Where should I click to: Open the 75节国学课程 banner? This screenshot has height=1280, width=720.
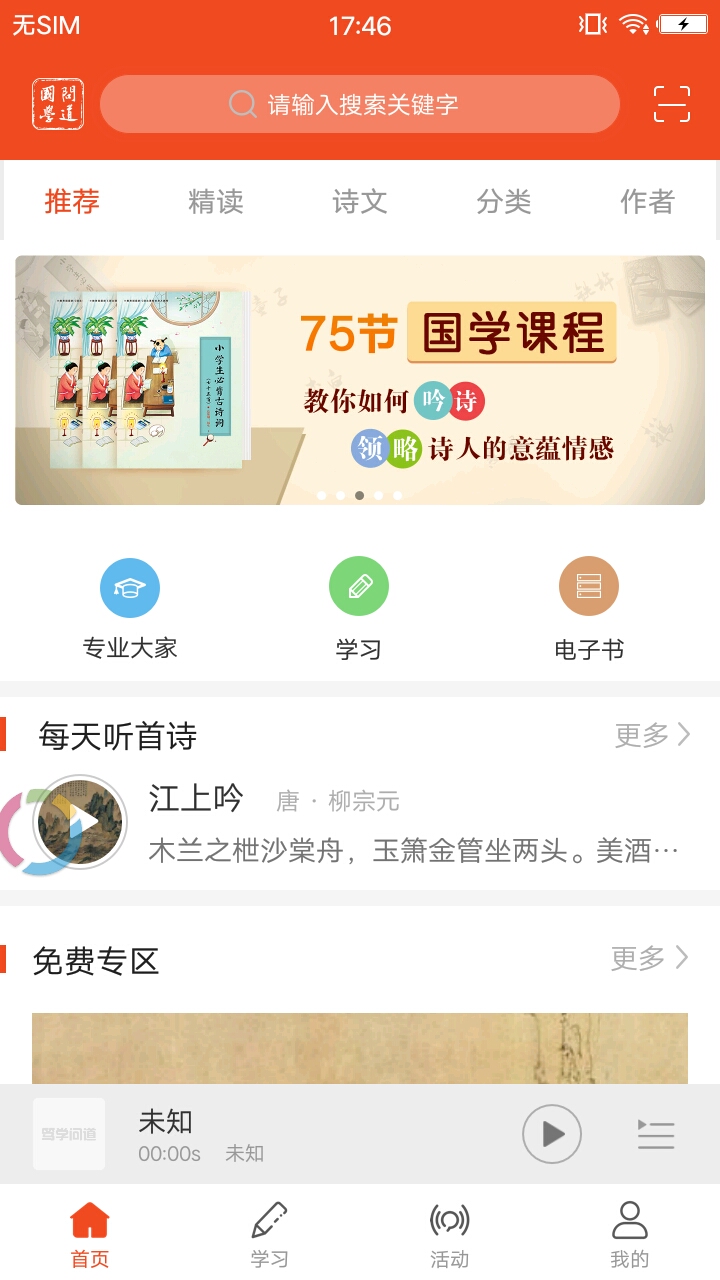(360, 380)
